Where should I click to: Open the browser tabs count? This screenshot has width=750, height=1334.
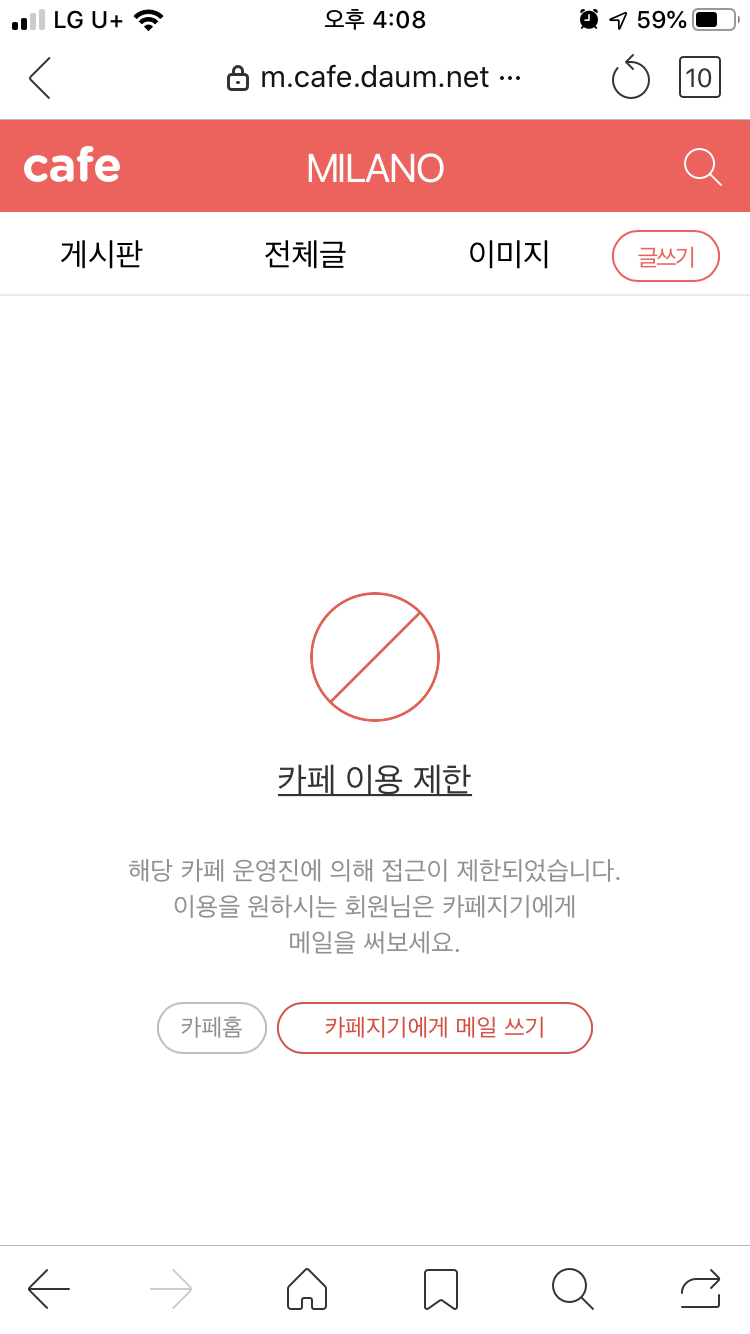[x=699, y=77]
